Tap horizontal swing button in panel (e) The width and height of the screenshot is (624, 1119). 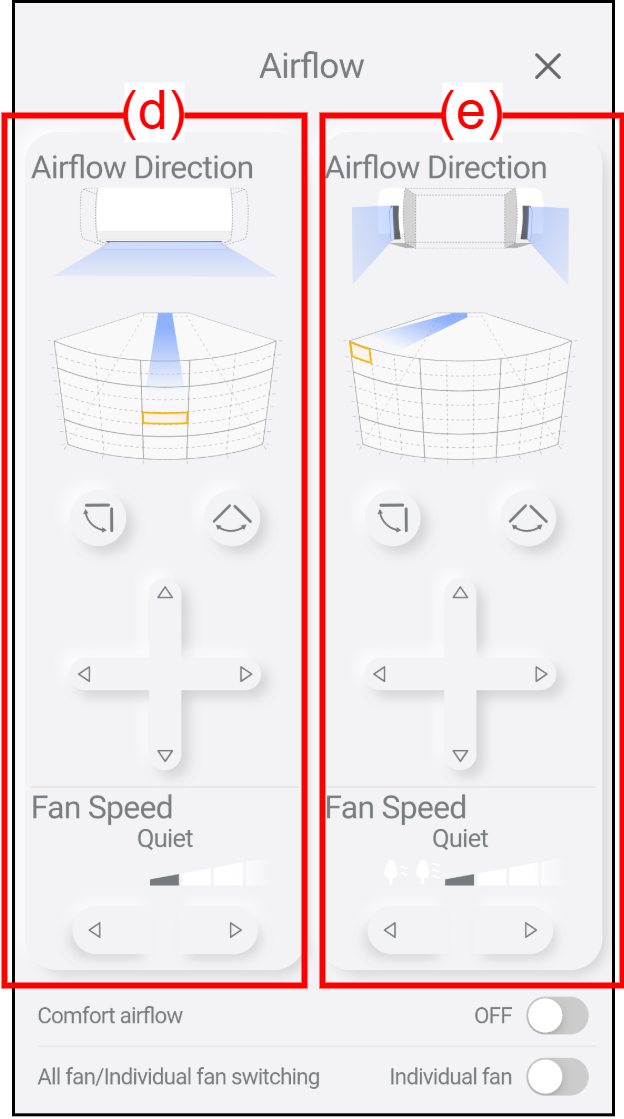528,518
